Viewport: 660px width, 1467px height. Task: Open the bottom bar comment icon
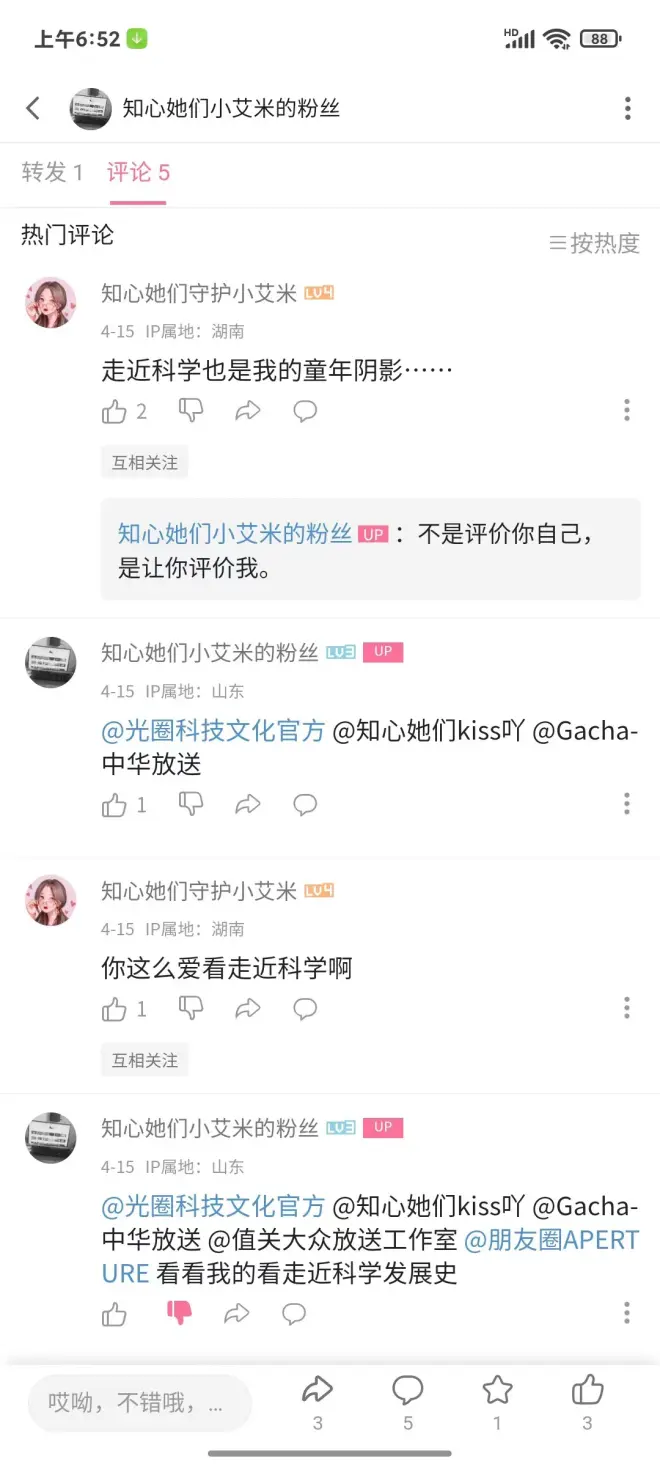(x=407, y=1390)
